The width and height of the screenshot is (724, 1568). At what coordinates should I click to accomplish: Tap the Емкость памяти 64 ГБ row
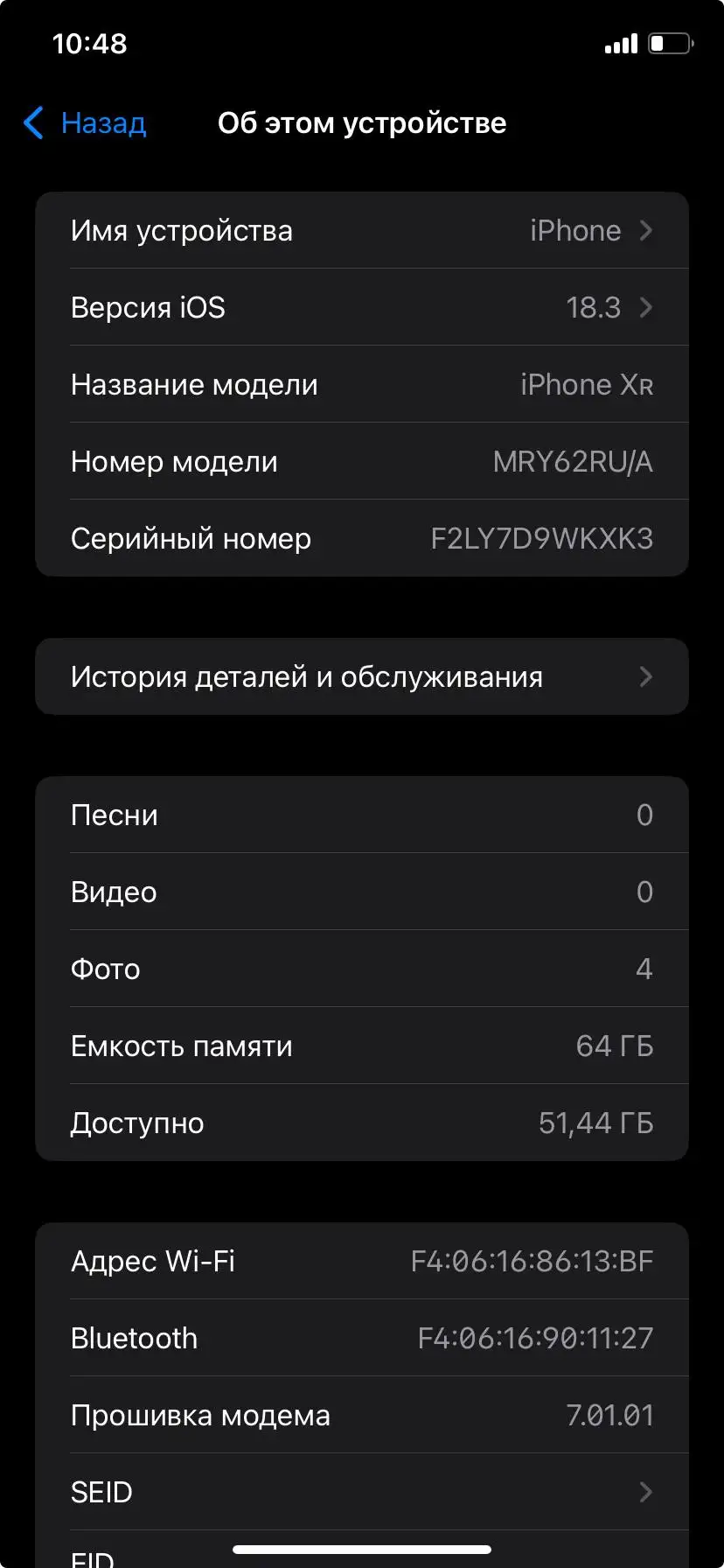pyautogui.click(x=362, y=1046)
